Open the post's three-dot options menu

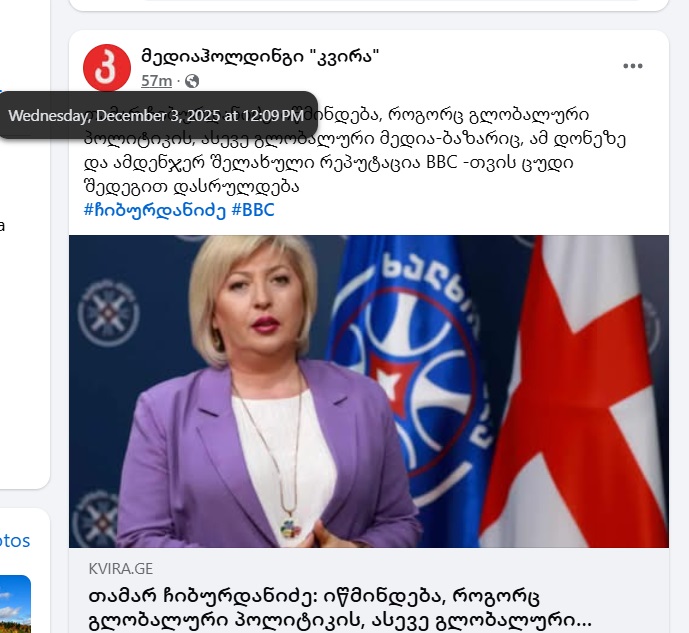(x=633, y=66)
